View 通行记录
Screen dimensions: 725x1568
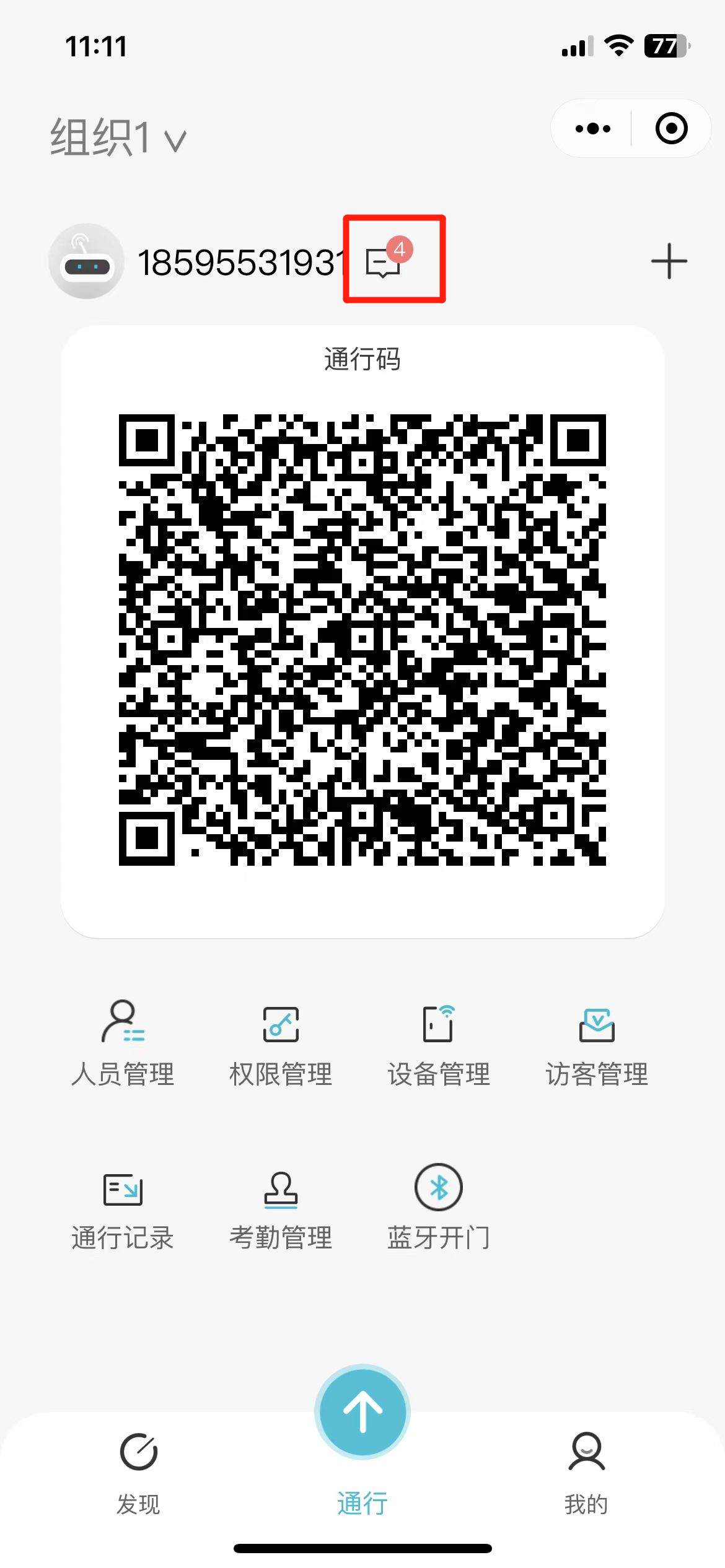[x=123, y=1208]
